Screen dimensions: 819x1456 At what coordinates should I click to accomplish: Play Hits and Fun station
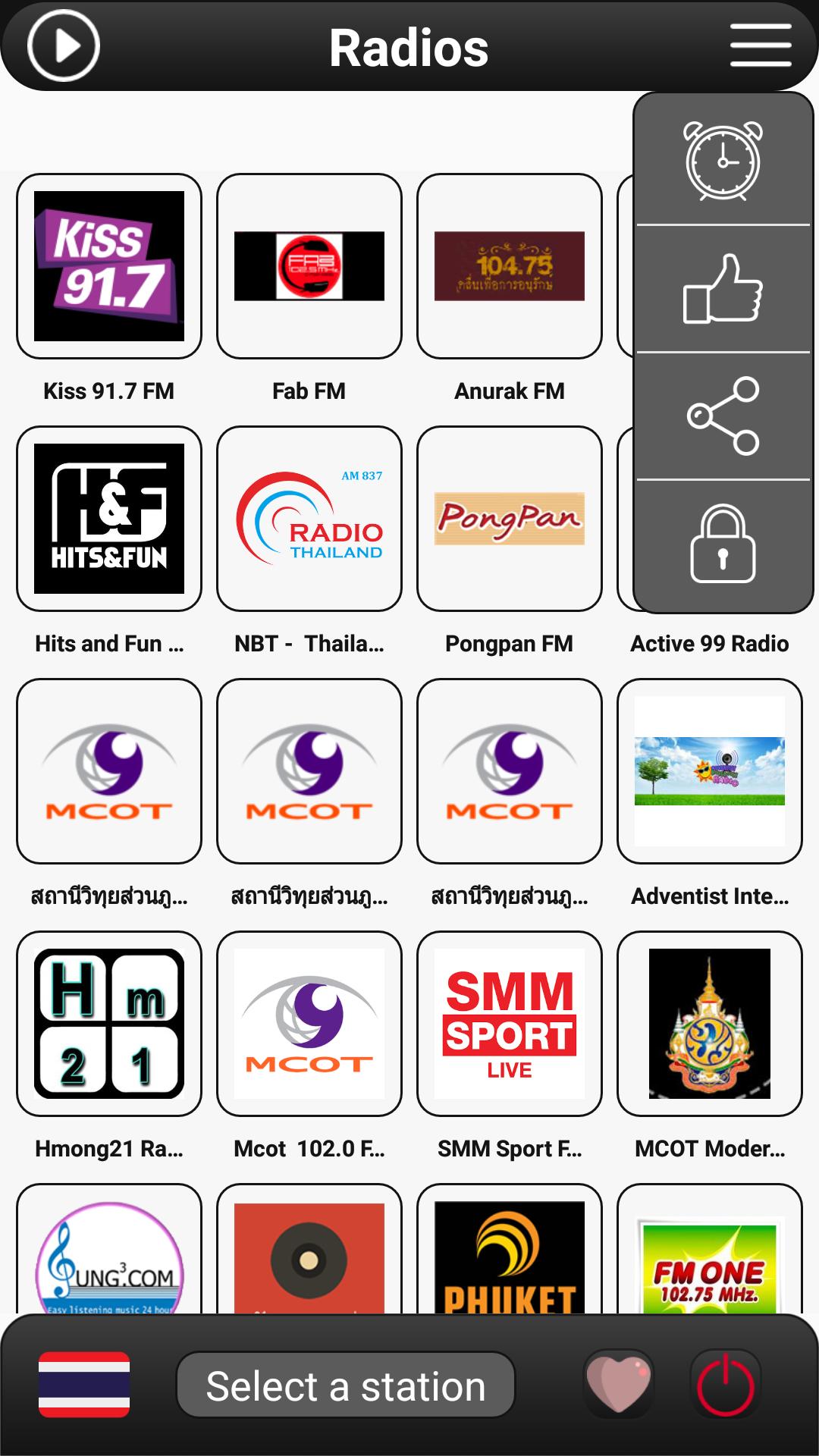[109, 518]
